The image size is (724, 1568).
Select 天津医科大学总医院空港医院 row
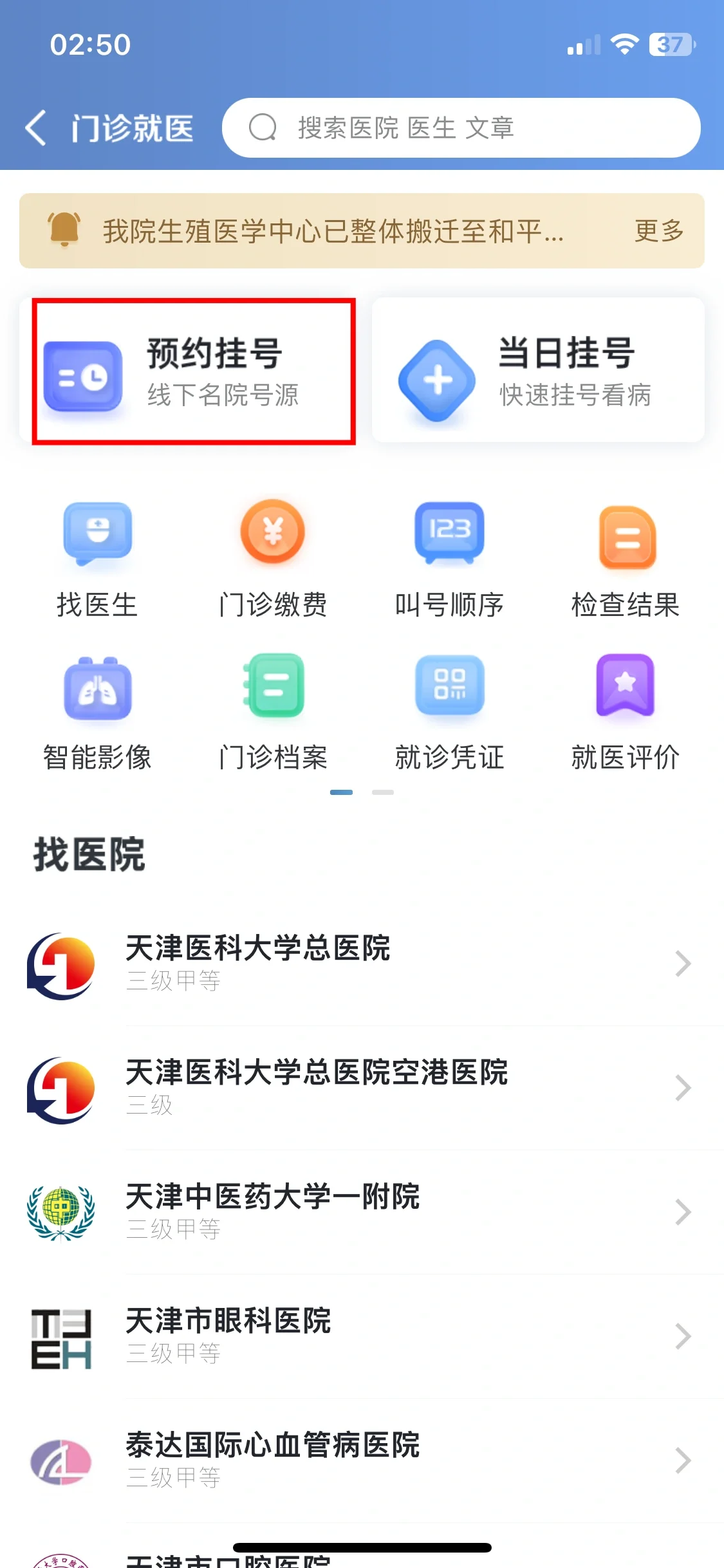360,1088
